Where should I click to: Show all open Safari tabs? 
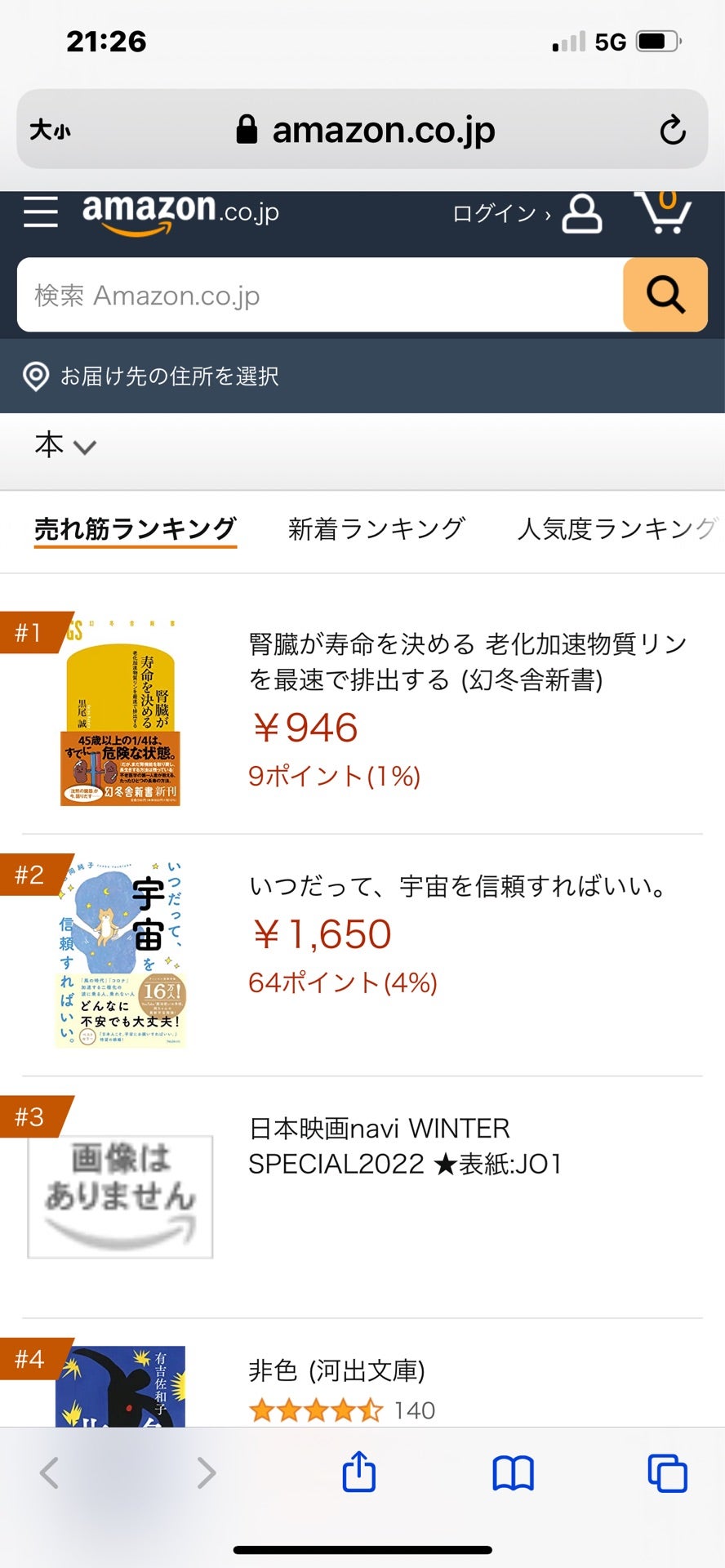(667, 1472)
